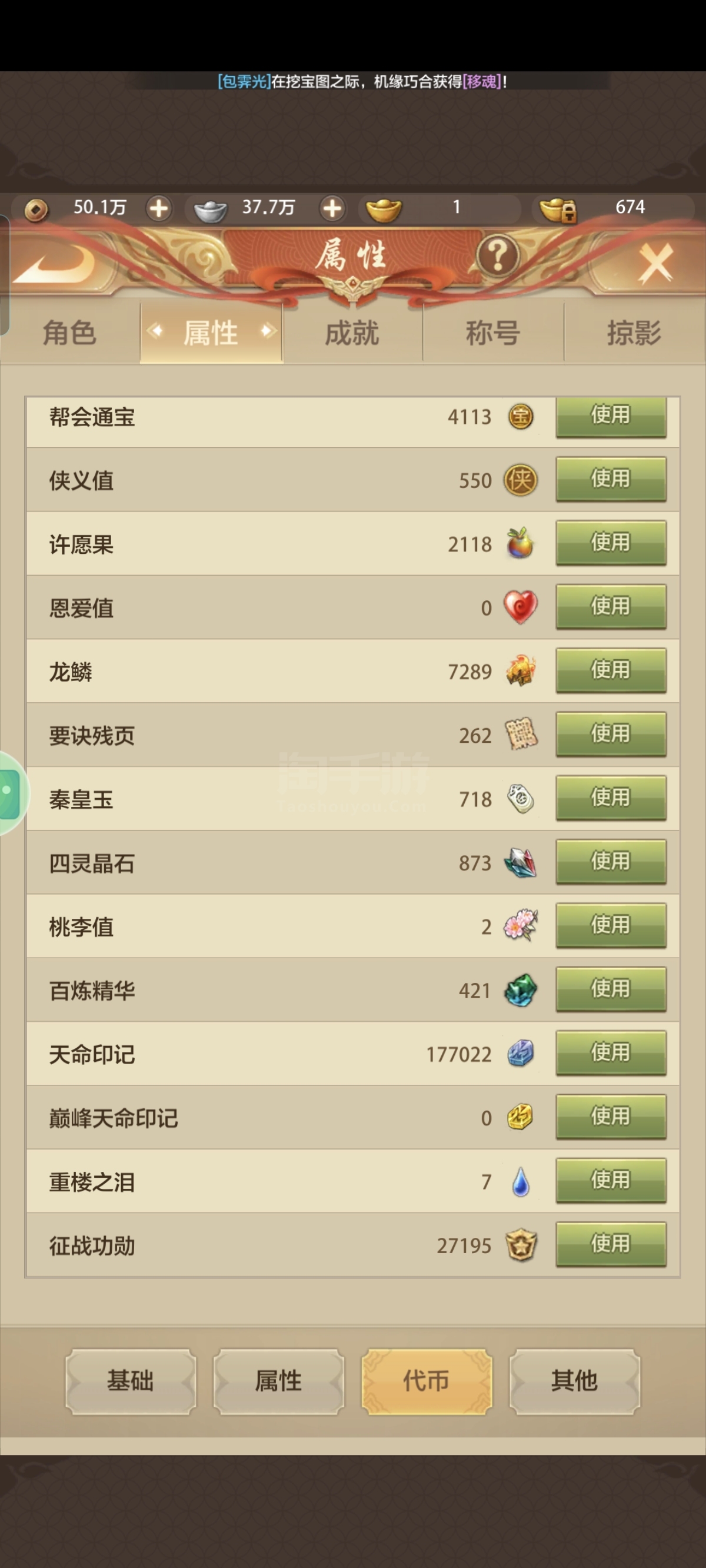Close the 属性 panel with the X
Screen dimensions: 706x1568
click(x=655, y=264)
